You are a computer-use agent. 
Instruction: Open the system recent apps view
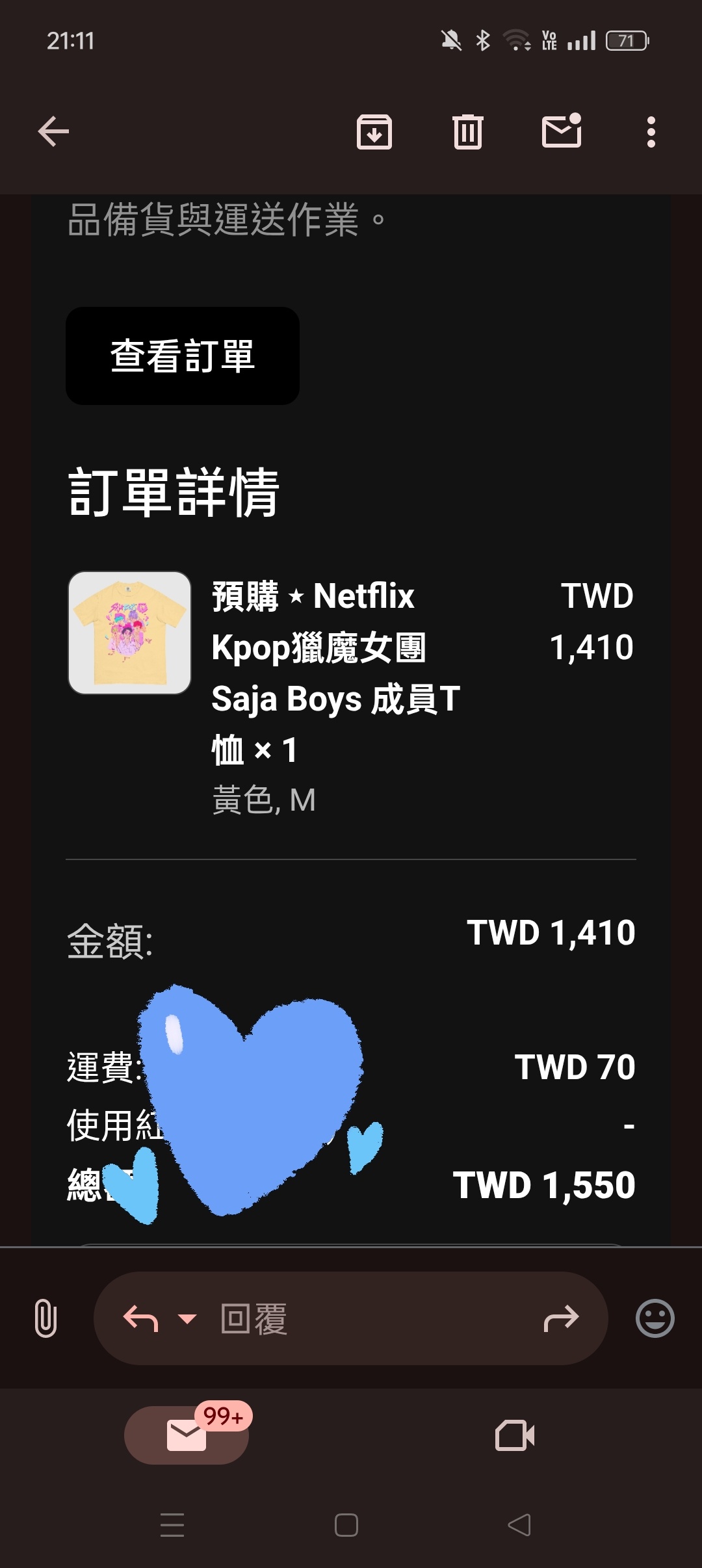[x=172, y=1524]
